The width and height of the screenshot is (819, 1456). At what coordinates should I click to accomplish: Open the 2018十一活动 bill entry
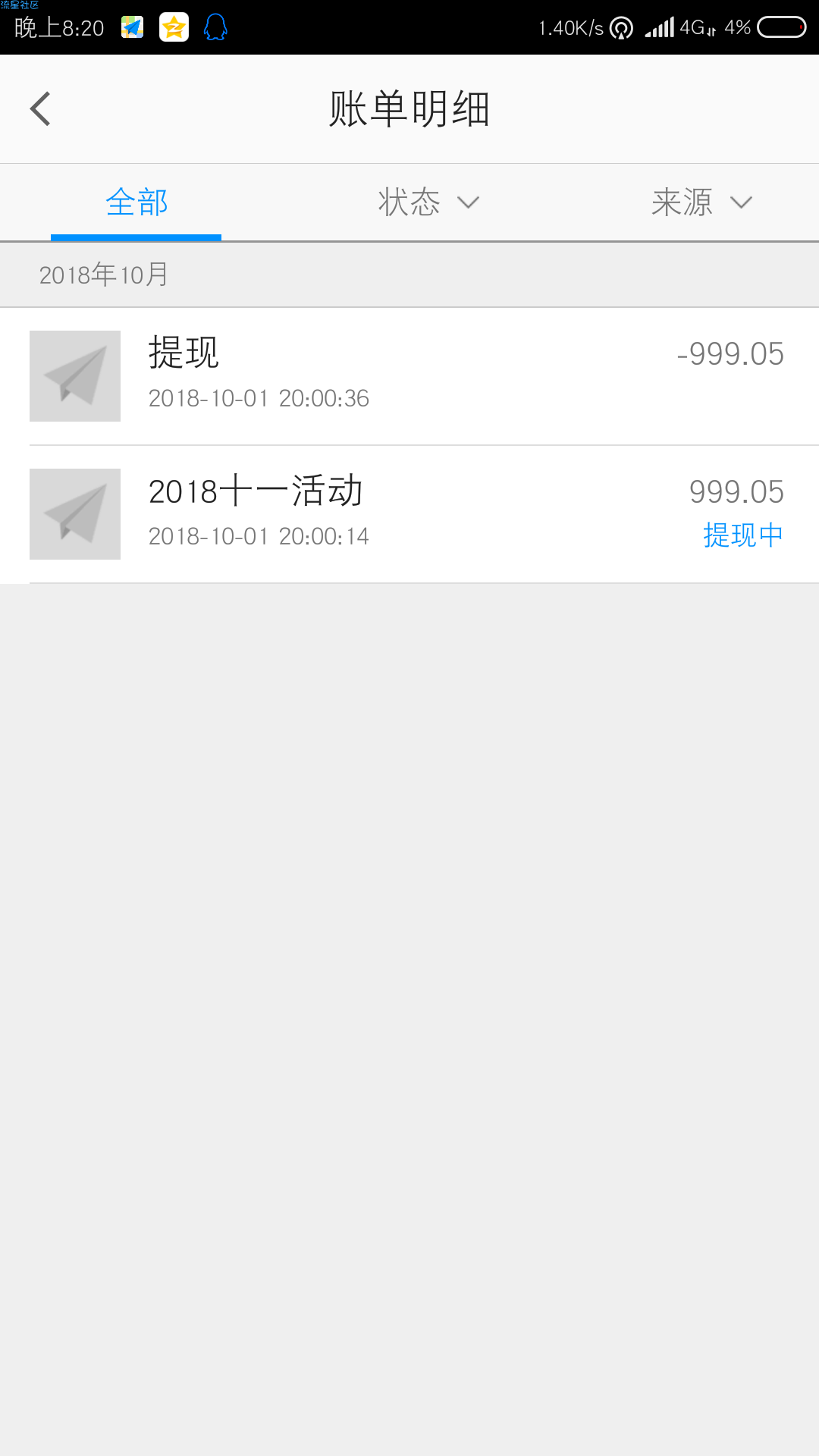click(x=409, y=514)
